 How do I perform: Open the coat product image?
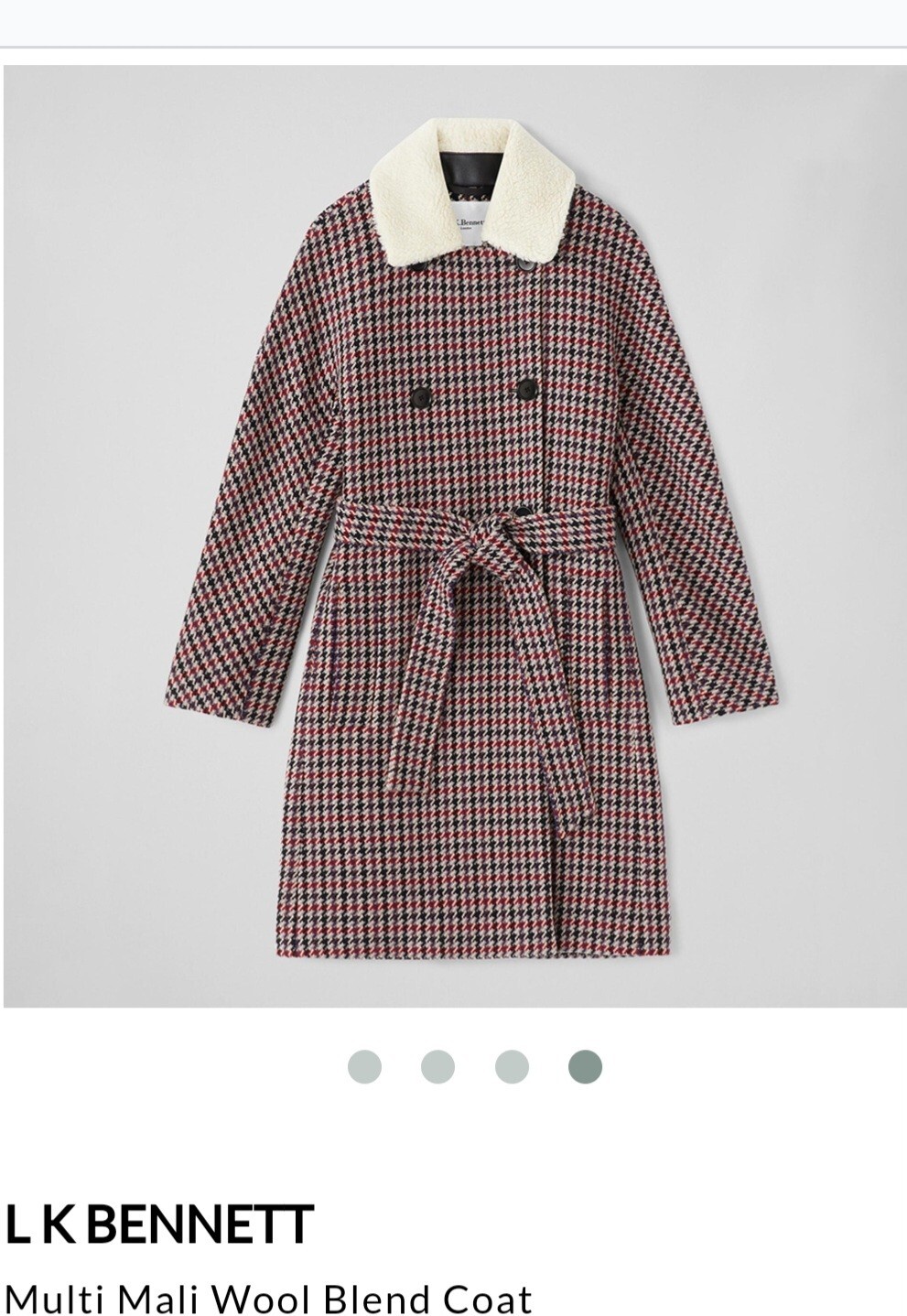453,535
